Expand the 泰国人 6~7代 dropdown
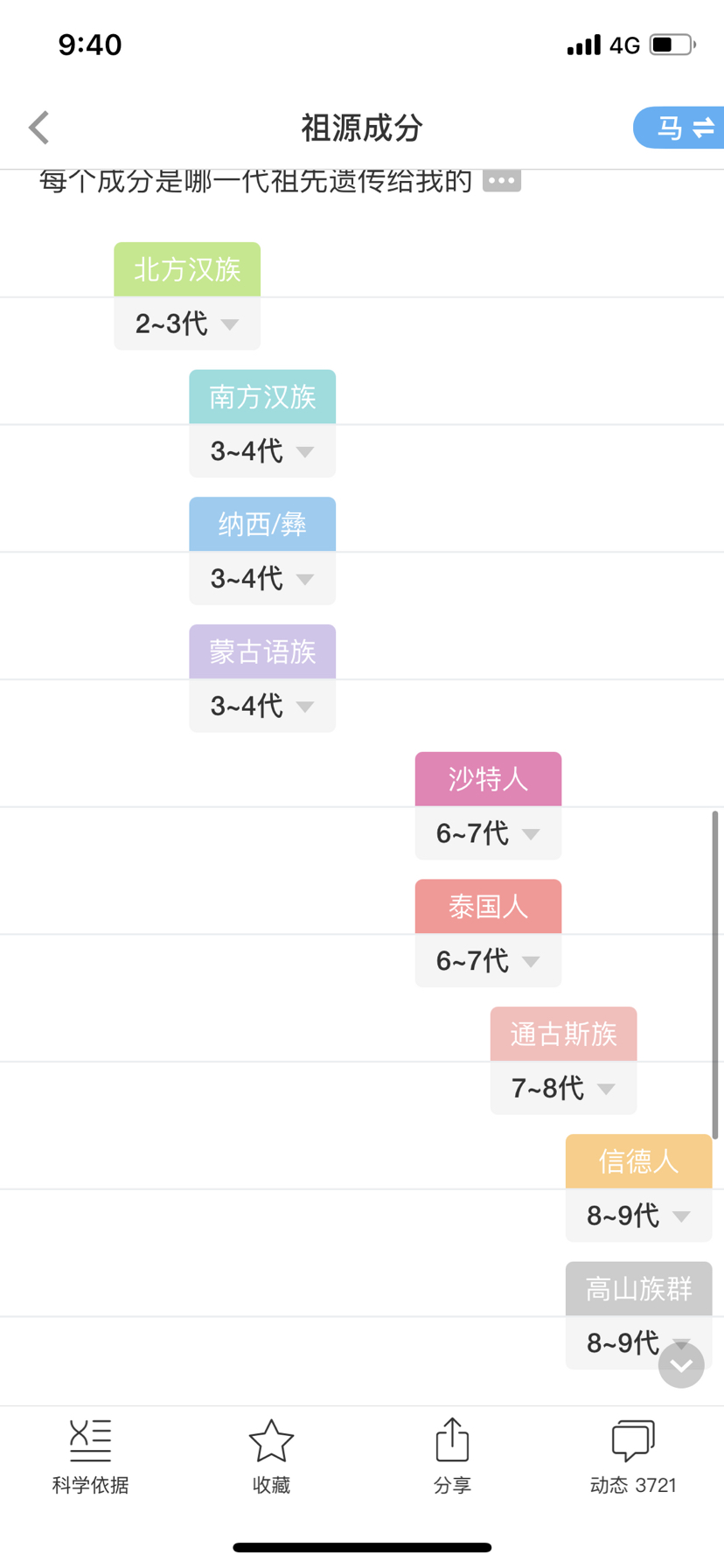 coord(488,960)
